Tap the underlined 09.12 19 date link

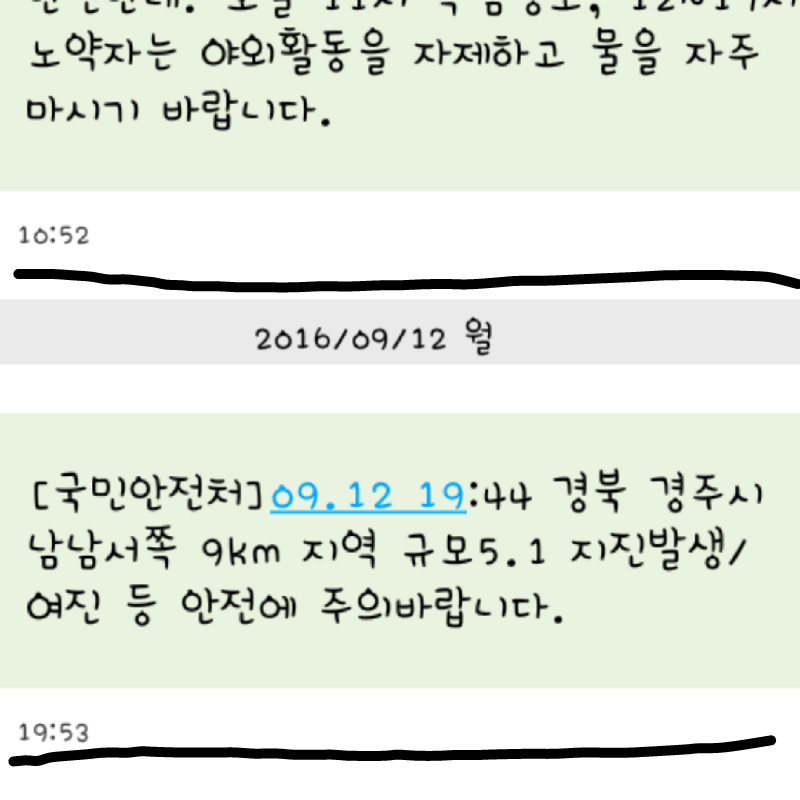tap(368, 496)
